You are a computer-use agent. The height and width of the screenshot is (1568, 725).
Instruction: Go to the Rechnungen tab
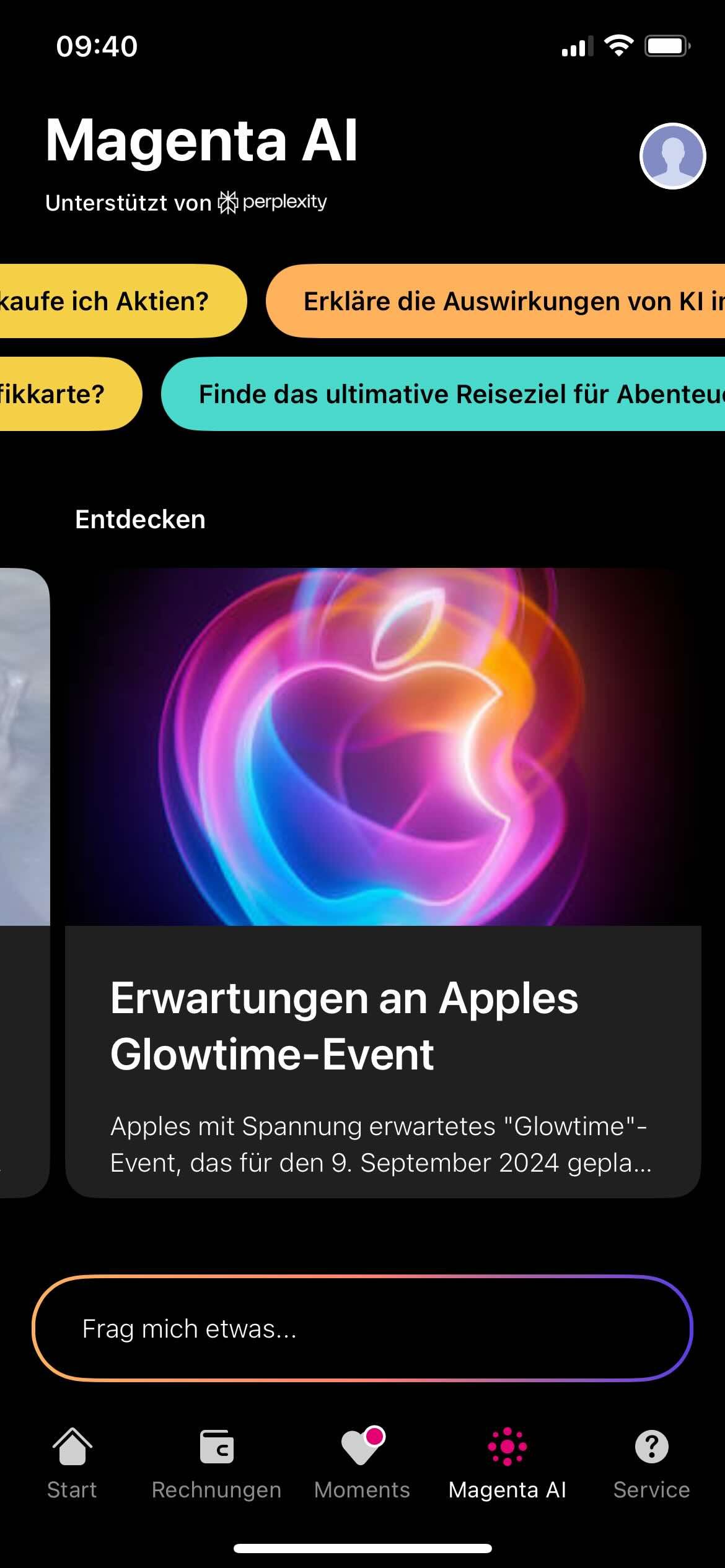click(x=217, y=1463)
